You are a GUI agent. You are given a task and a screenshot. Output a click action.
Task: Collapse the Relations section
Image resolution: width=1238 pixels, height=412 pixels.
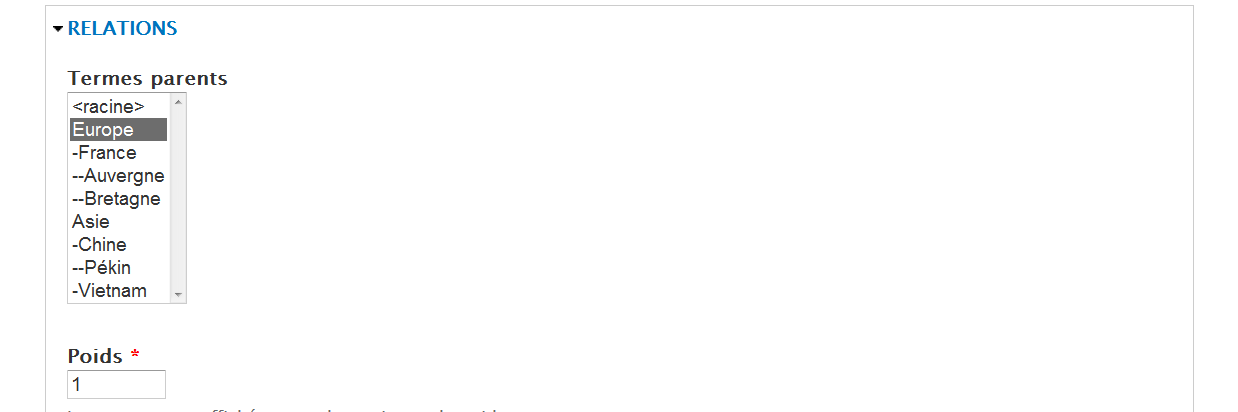point(121,29)
